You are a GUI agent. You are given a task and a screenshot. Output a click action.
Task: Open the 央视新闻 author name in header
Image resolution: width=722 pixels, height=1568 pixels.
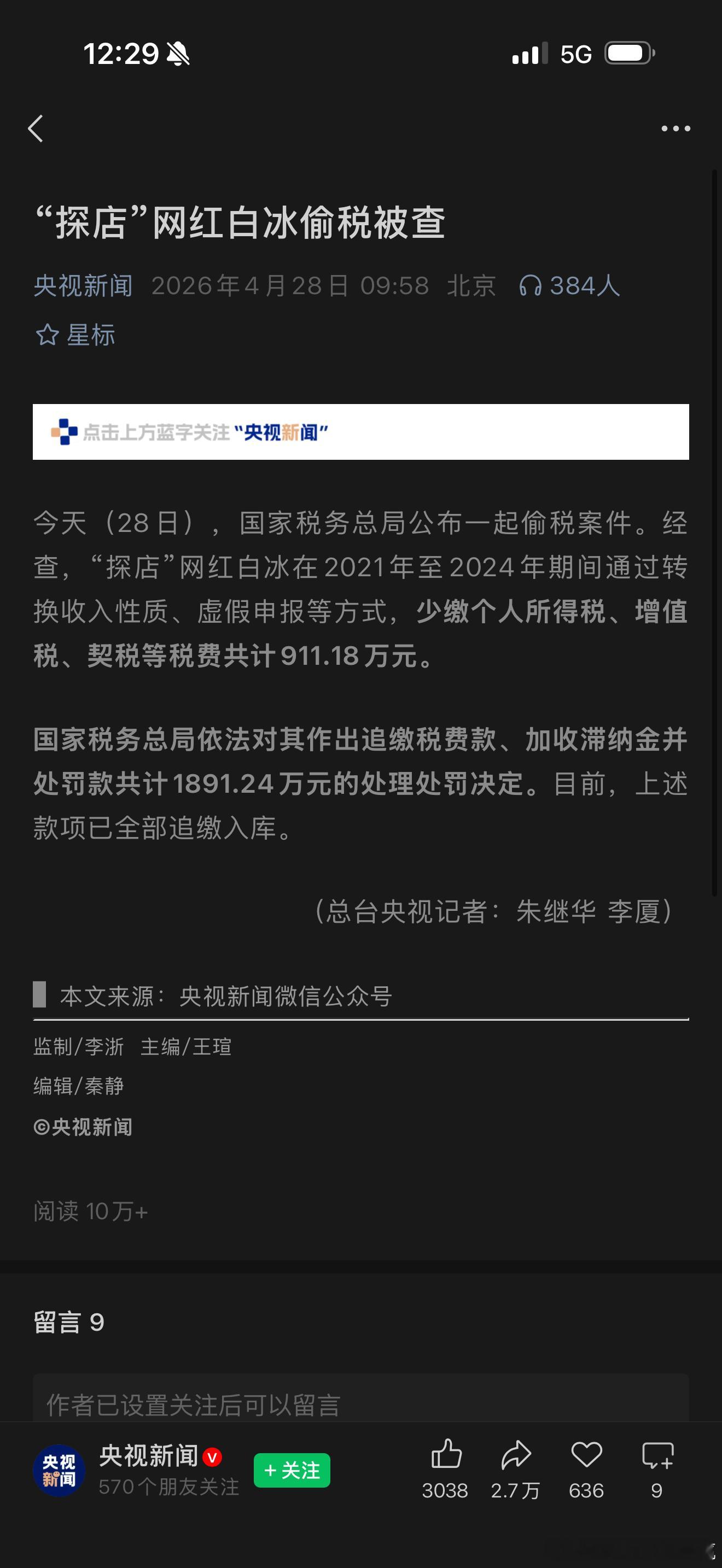(x=83, y=285)
